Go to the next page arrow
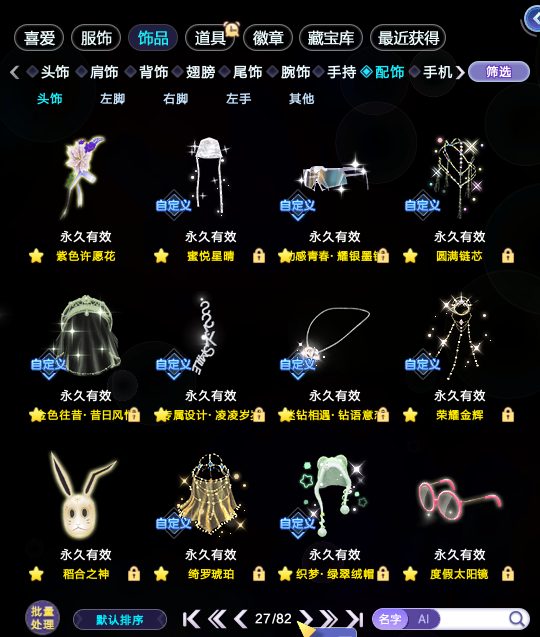Viewport: 540px width, 637px height. (306, 619)
